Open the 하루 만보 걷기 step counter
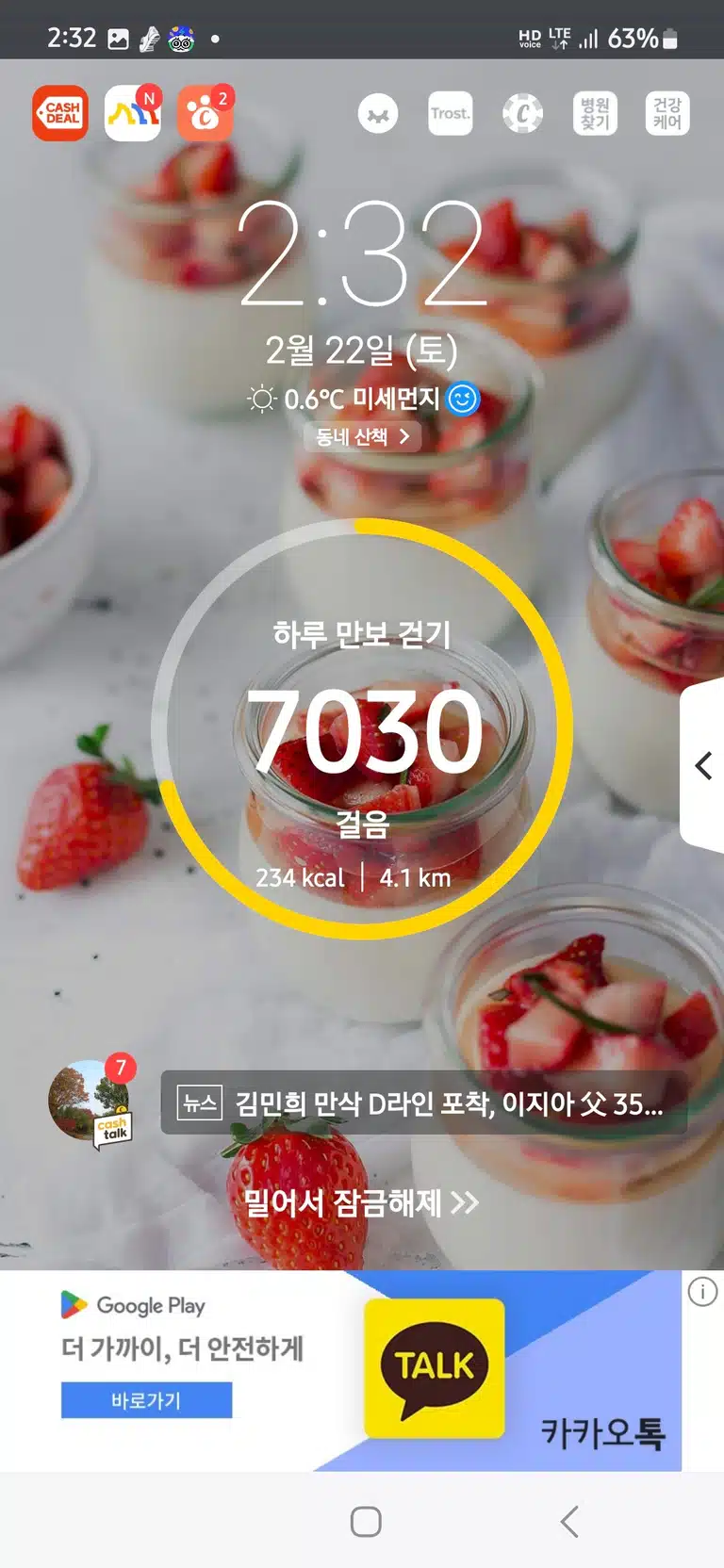 (x=362, y=728)
